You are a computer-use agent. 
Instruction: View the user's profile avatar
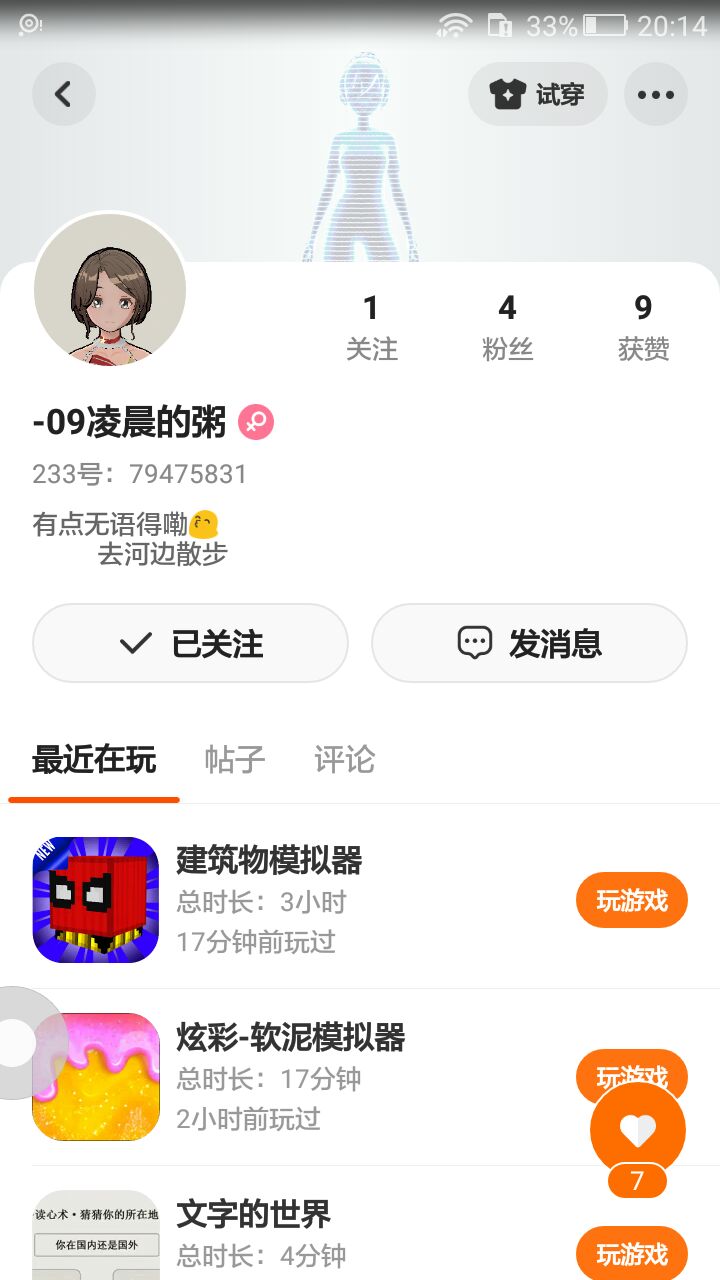click(110, 289)
